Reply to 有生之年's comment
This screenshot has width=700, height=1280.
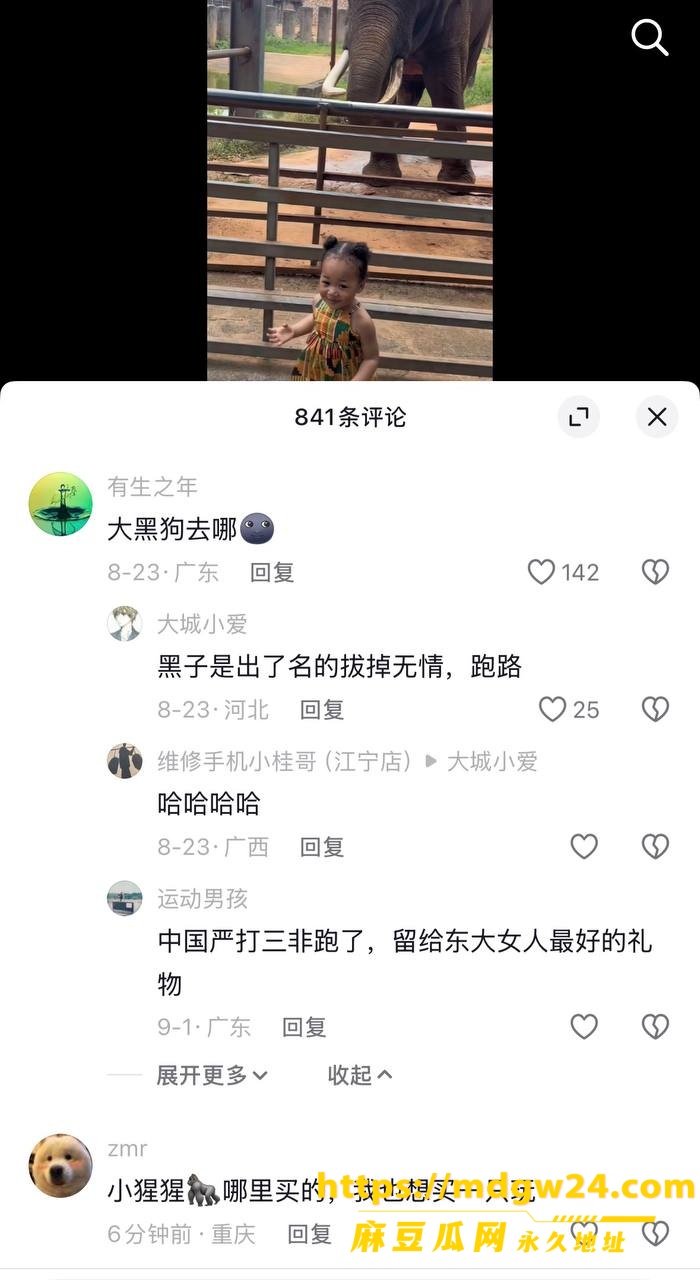coord(272,572)
